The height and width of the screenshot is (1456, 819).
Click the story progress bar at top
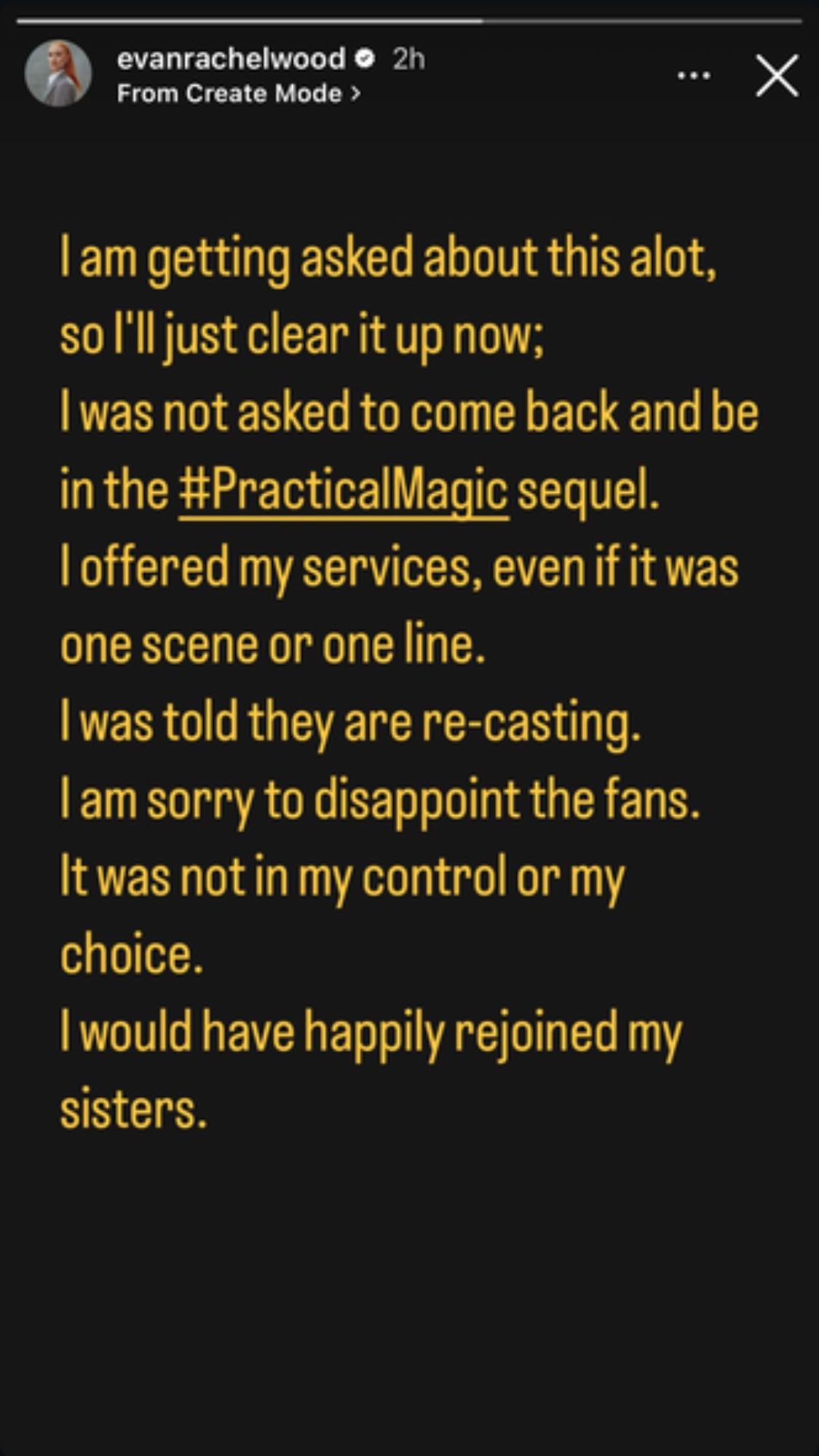pyautogui.click(x=409, y=22)
